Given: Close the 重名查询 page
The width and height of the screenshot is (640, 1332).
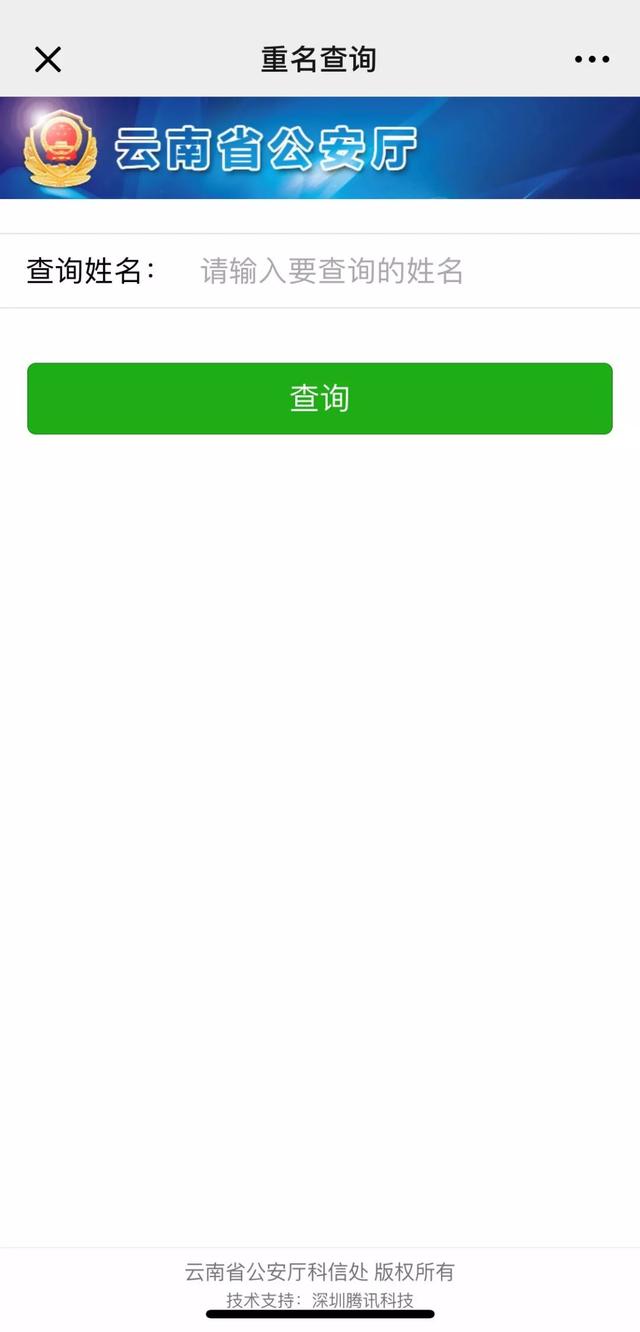Looking at the screenshot, I should (x=48, y=60).
